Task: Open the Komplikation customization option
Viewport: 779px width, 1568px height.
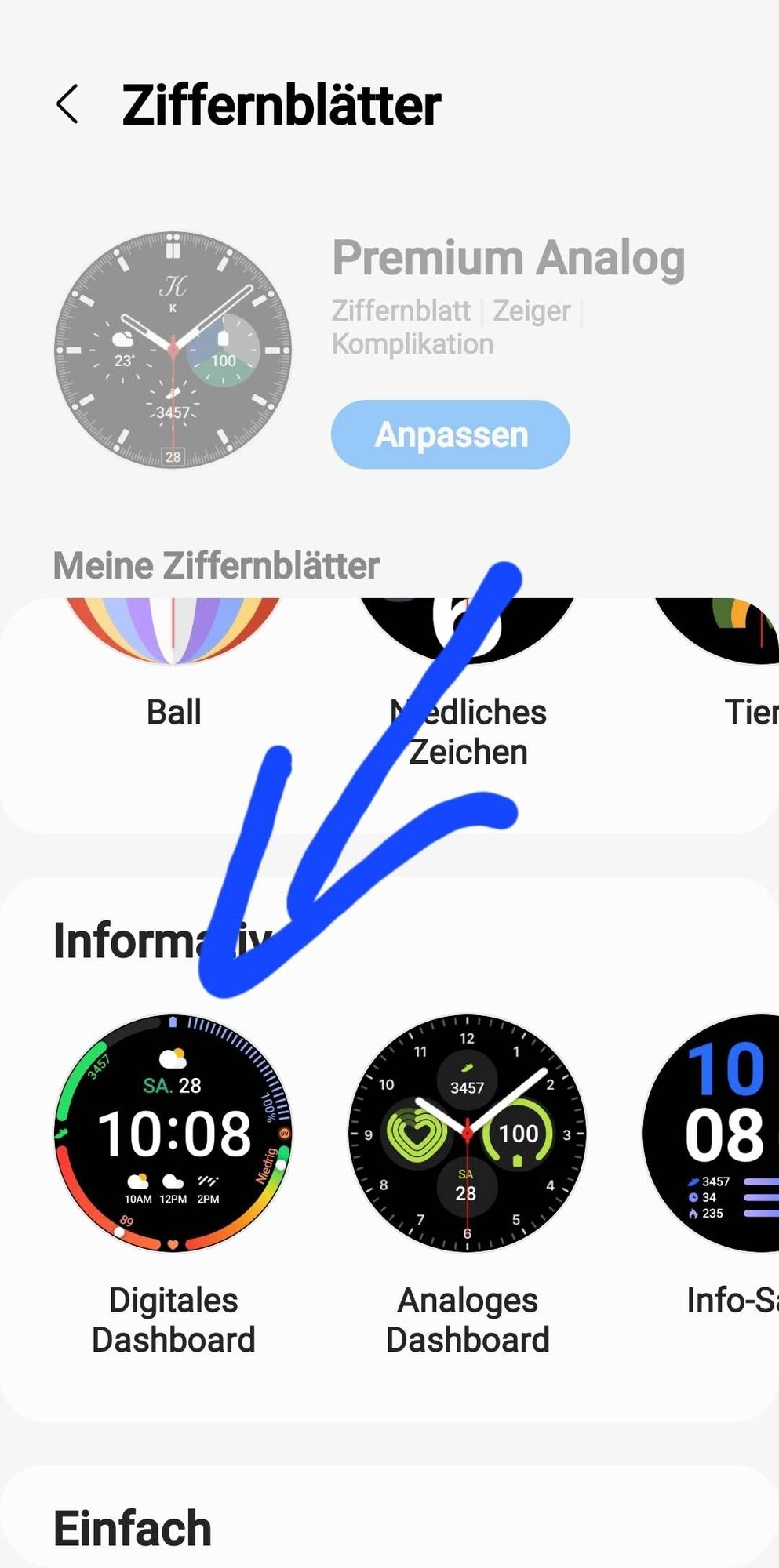Action: coord(413,343)
